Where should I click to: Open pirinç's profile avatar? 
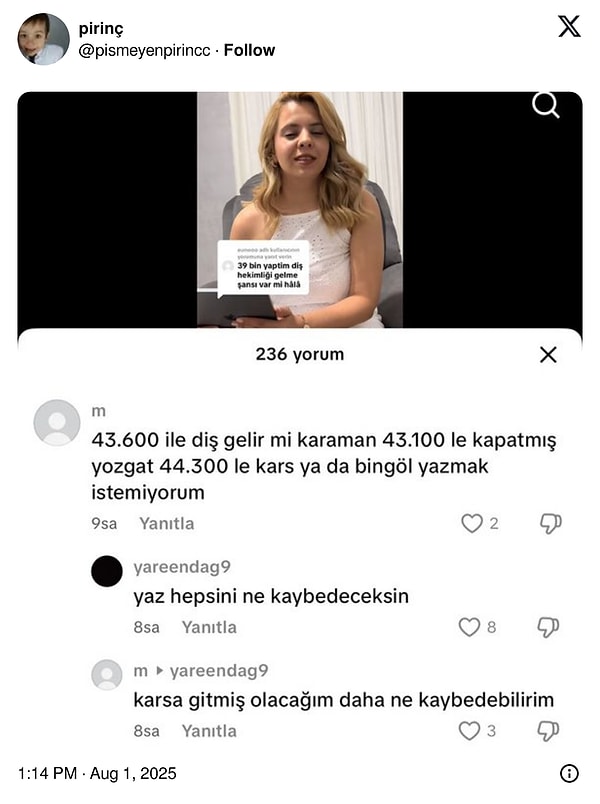pos(43,39)
